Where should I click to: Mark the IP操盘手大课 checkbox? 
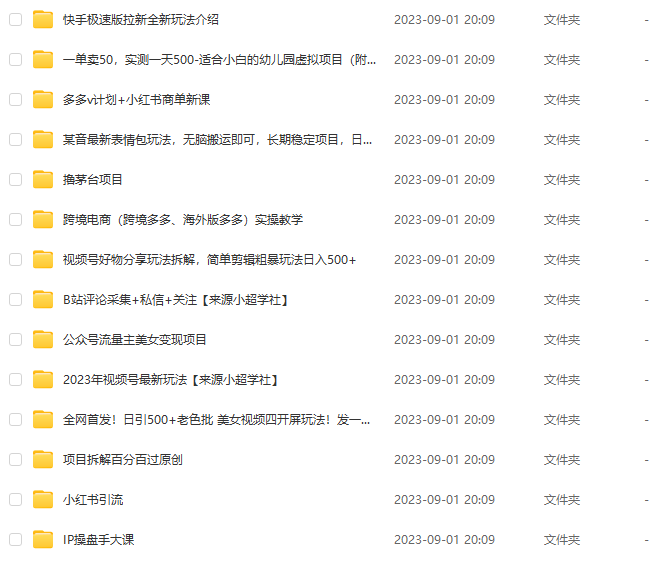pyautogui.click(x=15, y=540)
